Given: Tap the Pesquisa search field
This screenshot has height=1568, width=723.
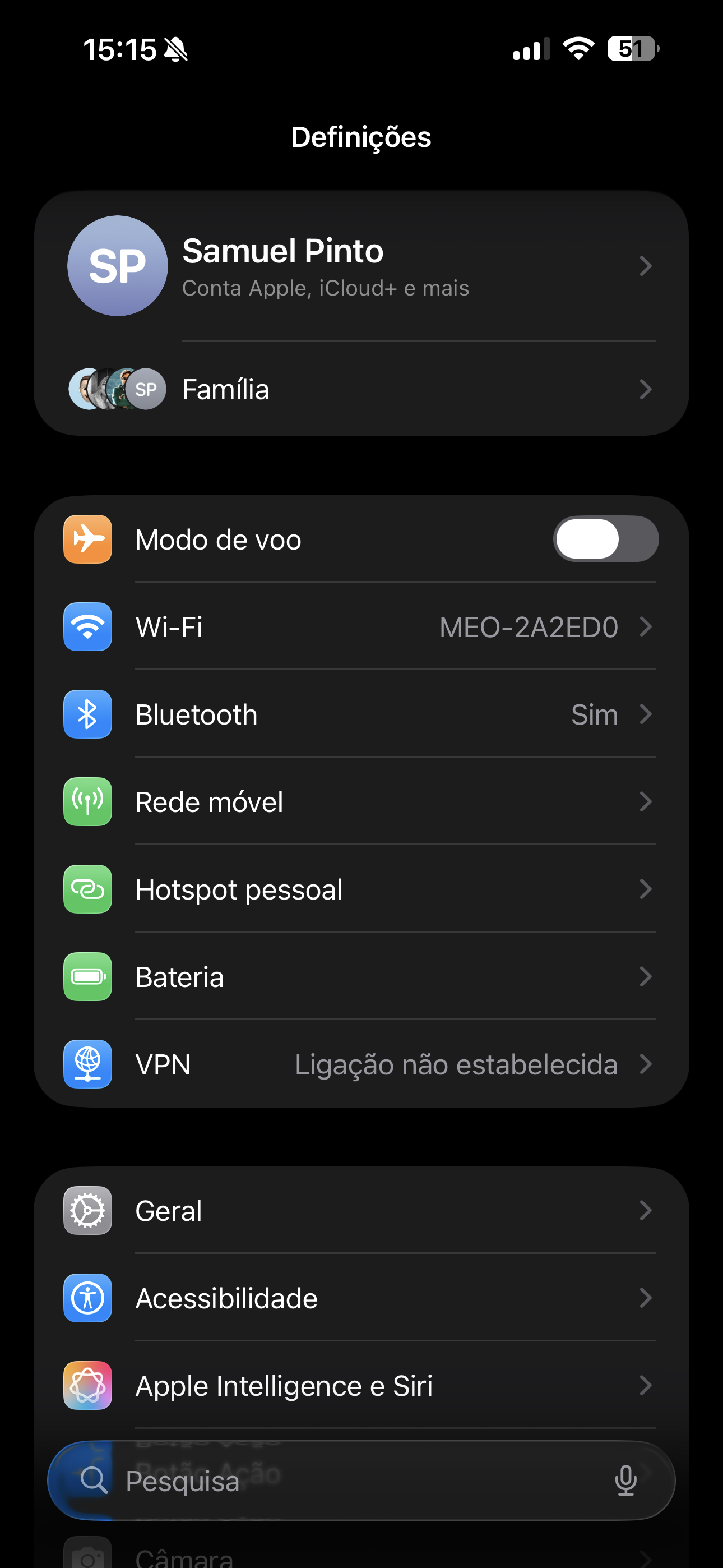Looking at the screenshot, I should [x=341, y=1481].
